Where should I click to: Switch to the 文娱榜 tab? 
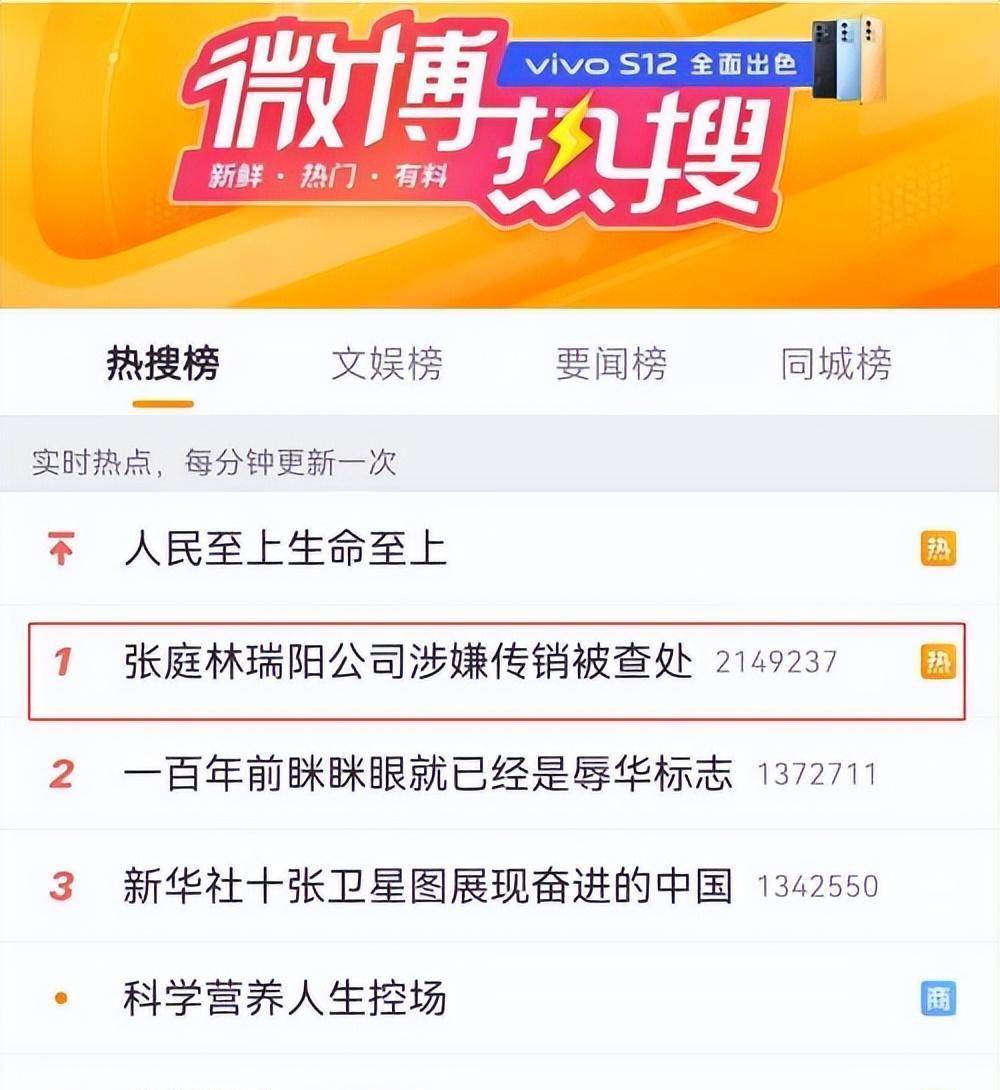pos(386,364)
